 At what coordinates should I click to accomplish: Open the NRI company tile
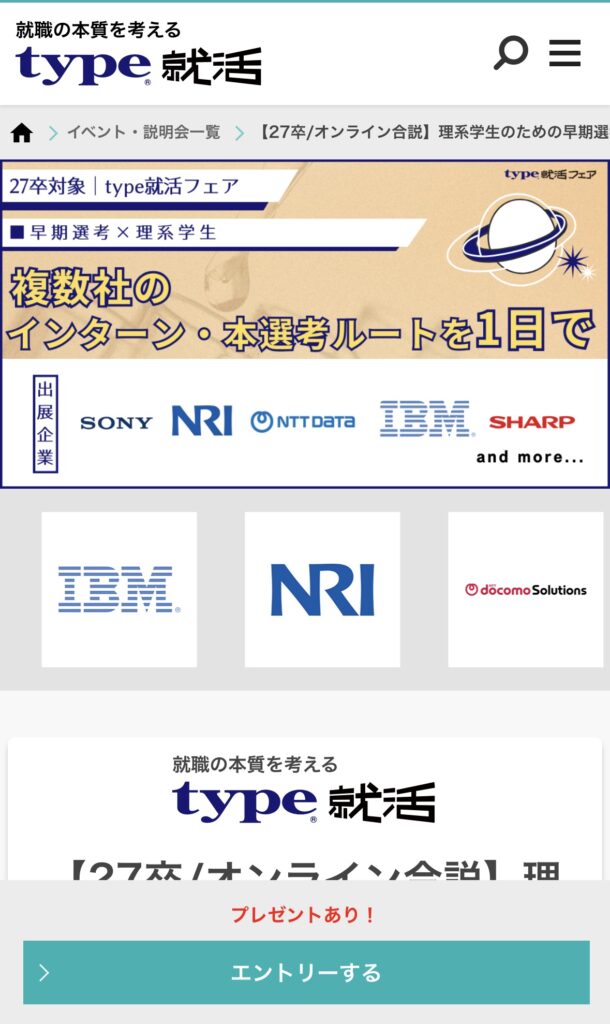[x=322, y=589]
